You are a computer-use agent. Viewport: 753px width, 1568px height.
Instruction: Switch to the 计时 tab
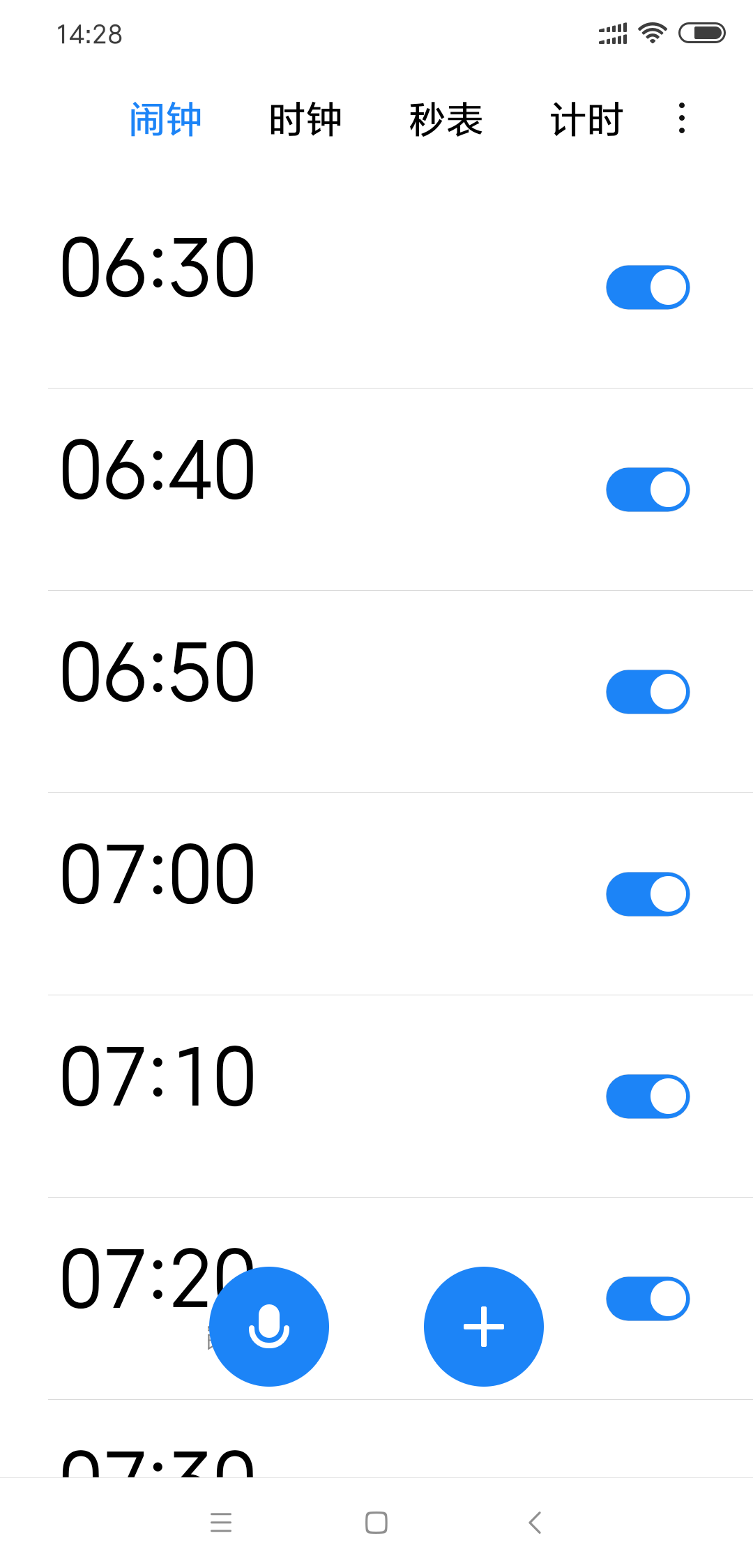point(586,119)
